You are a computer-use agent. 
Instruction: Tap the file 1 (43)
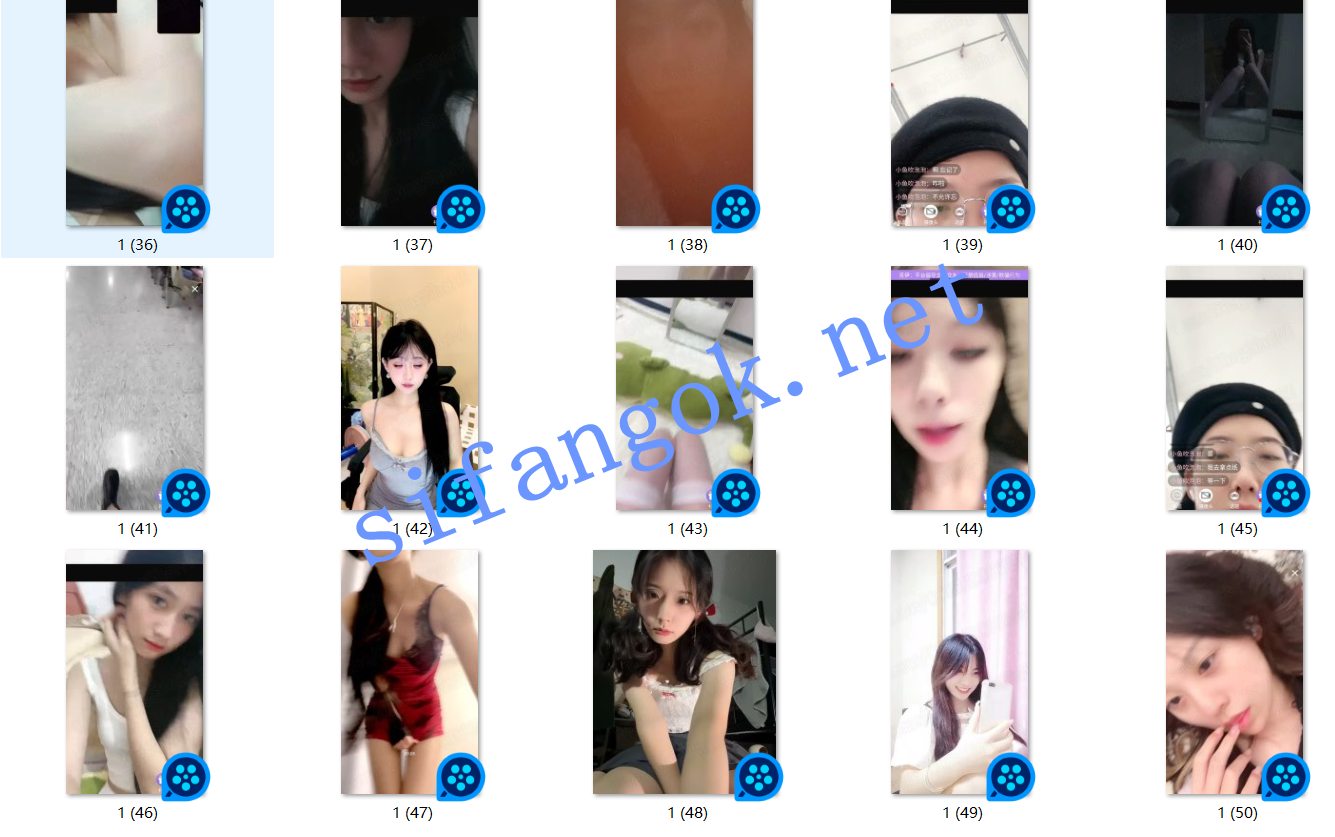click(685, 388)
